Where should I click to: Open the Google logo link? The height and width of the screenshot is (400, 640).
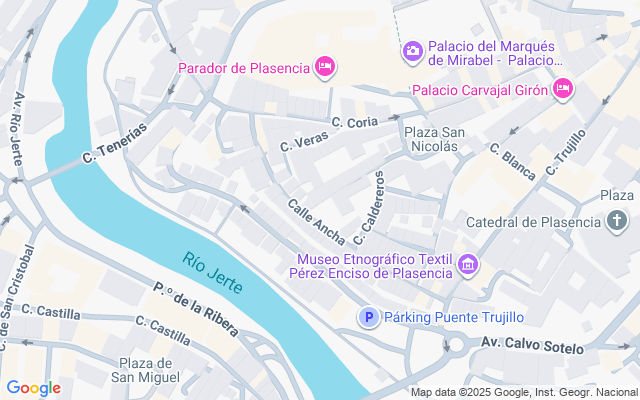[33, 388]
